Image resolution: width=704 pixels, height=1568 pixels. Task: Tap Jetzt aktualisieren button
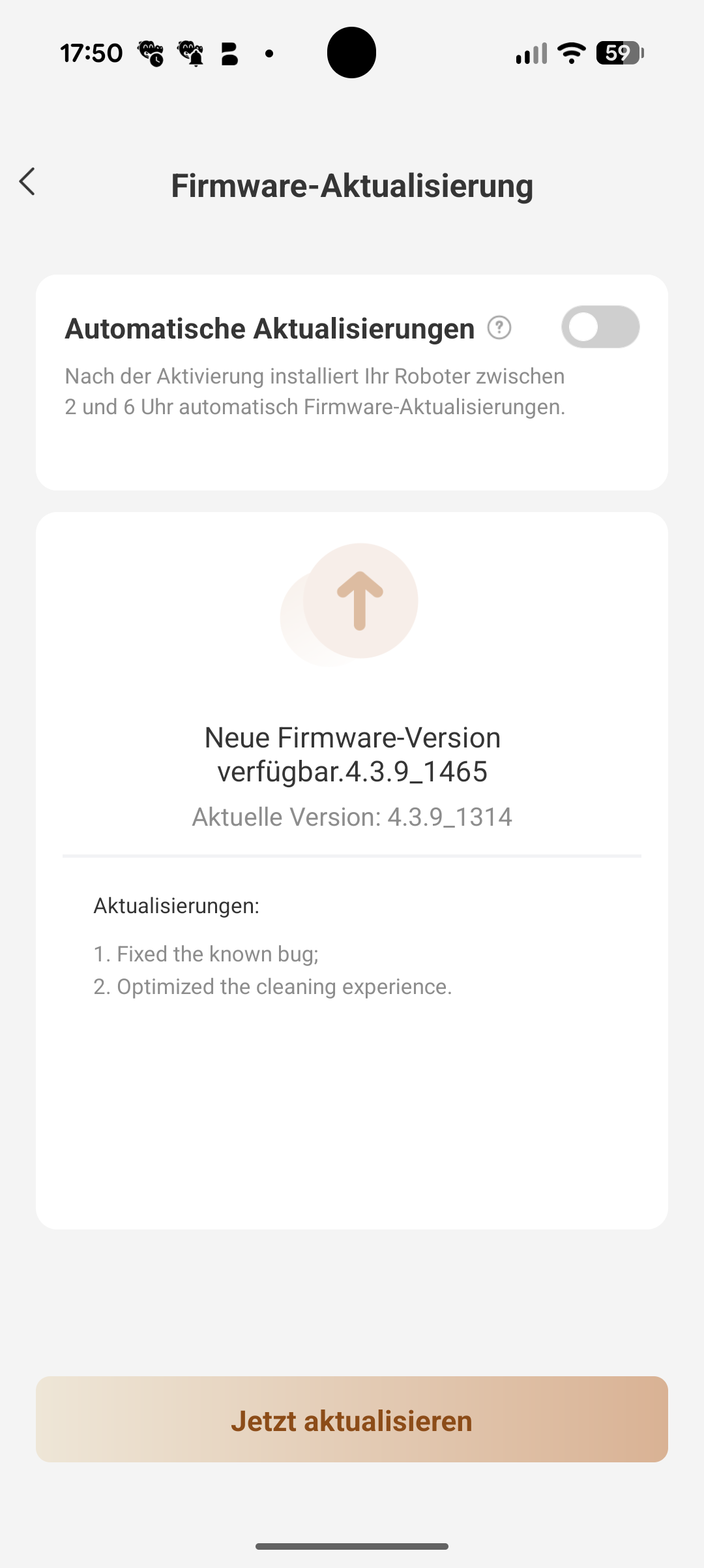[352, 1420]
